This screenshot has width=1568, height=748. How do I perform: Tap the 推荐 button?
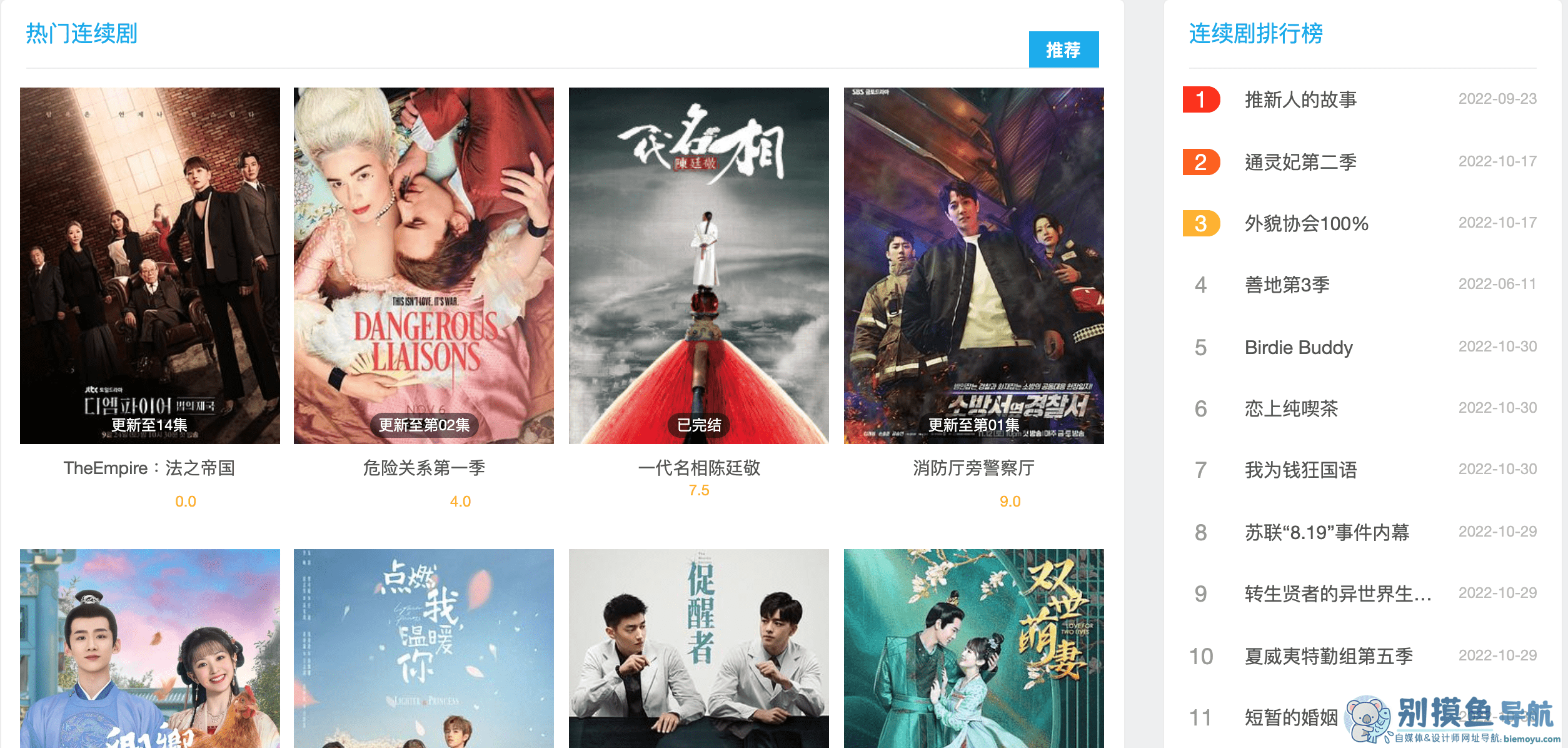[1063, 49]
